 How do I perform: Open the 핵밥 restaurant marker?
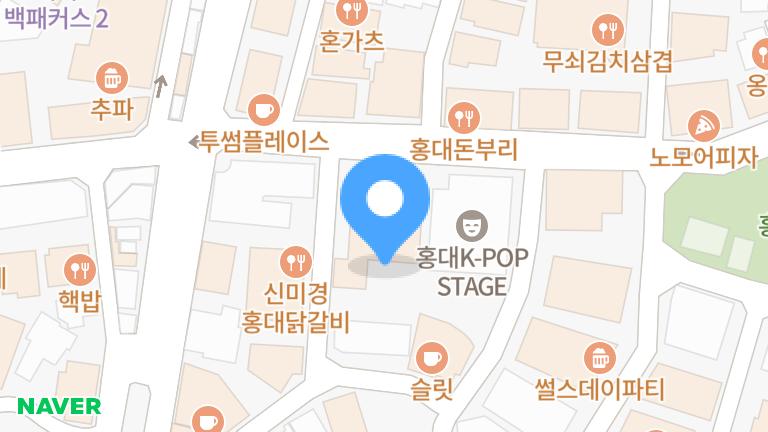coord(79,269)
